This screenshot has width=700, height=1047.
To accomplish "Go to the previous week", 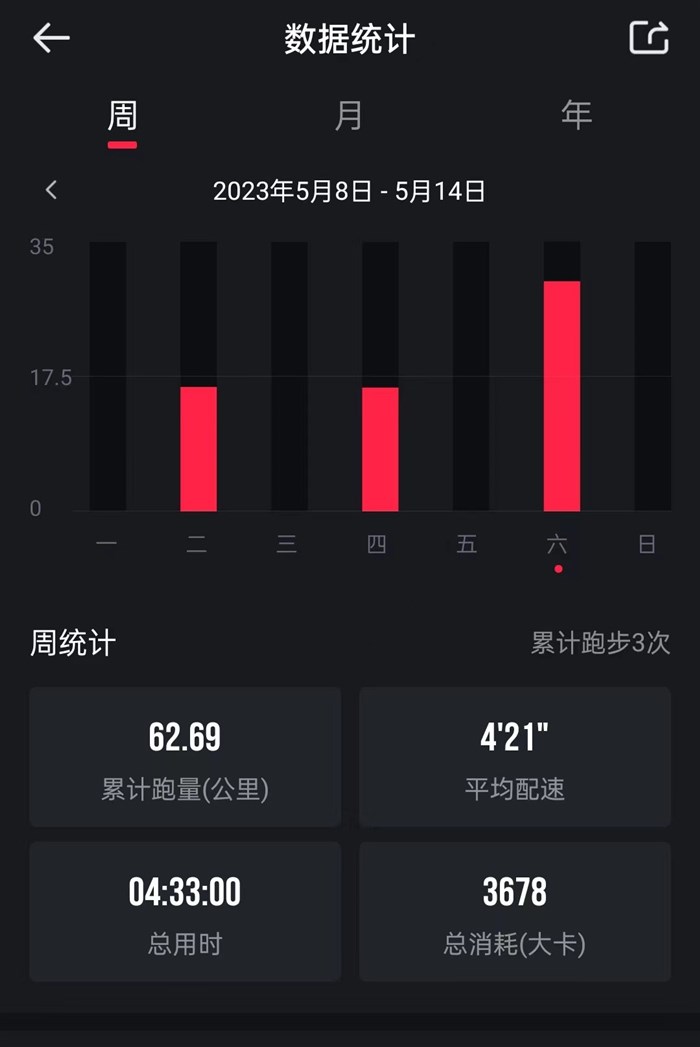I will 51,190.
